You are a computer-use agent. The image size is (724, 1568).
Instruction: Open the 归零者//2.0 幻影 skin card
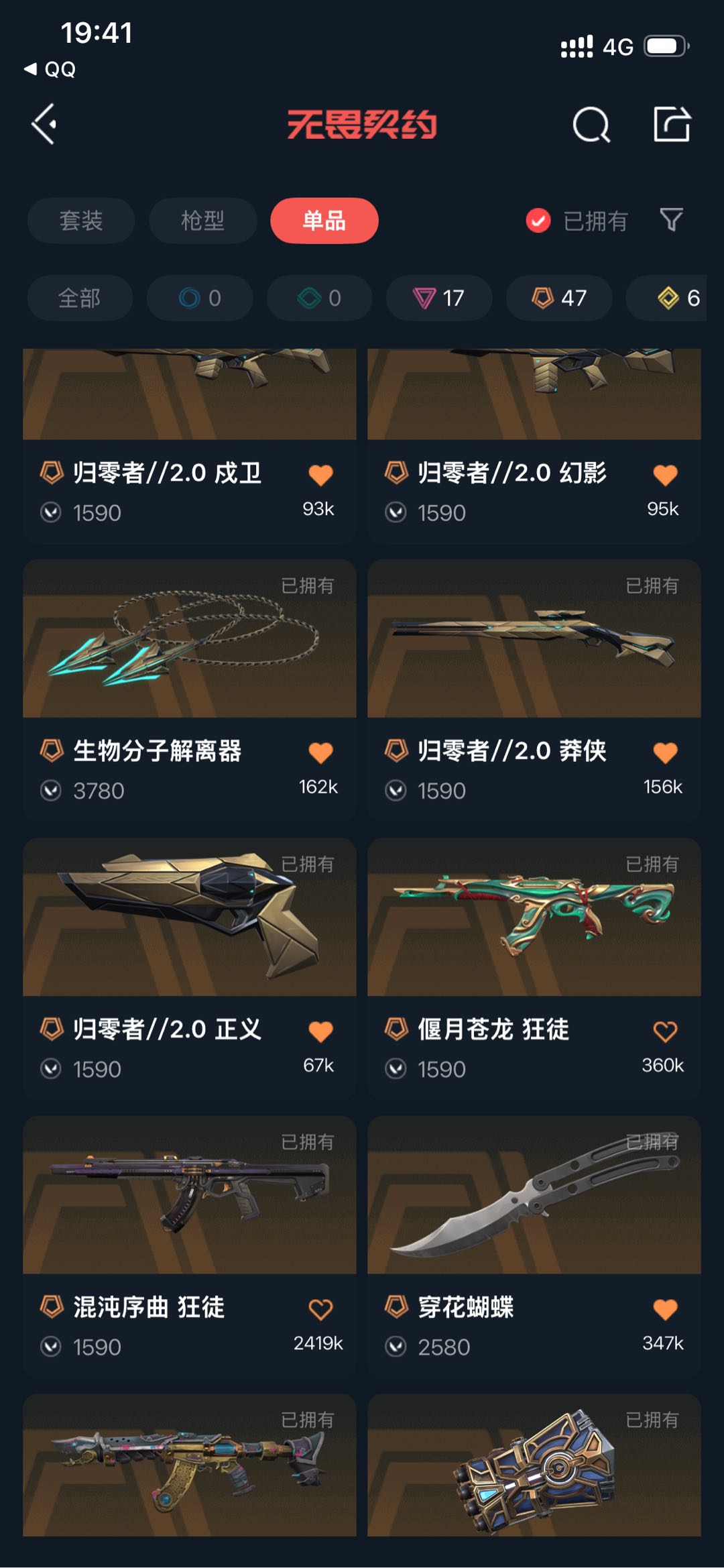point(534,445)
